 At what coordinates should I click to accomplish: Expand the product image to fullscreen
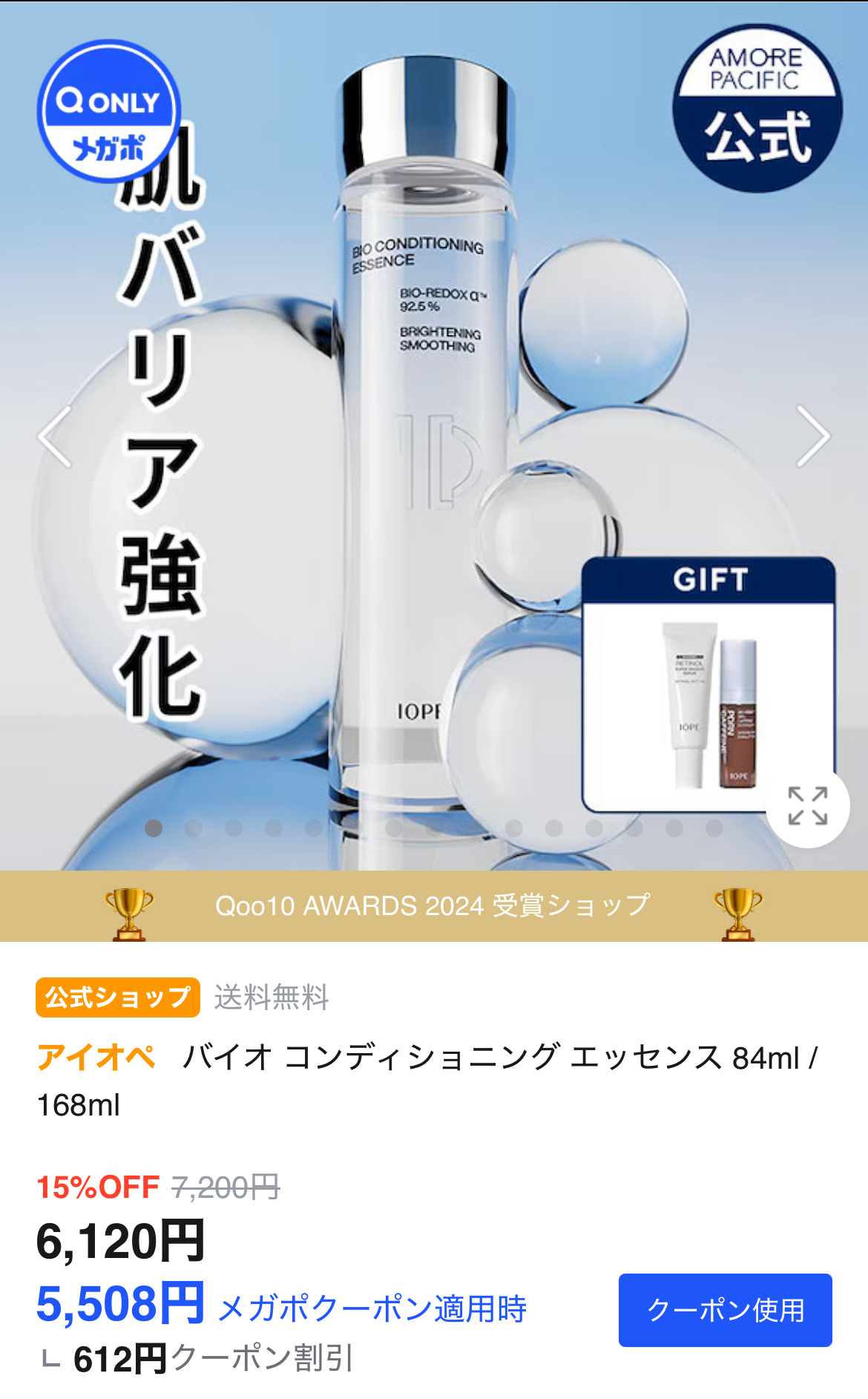[x=808, y=806]
